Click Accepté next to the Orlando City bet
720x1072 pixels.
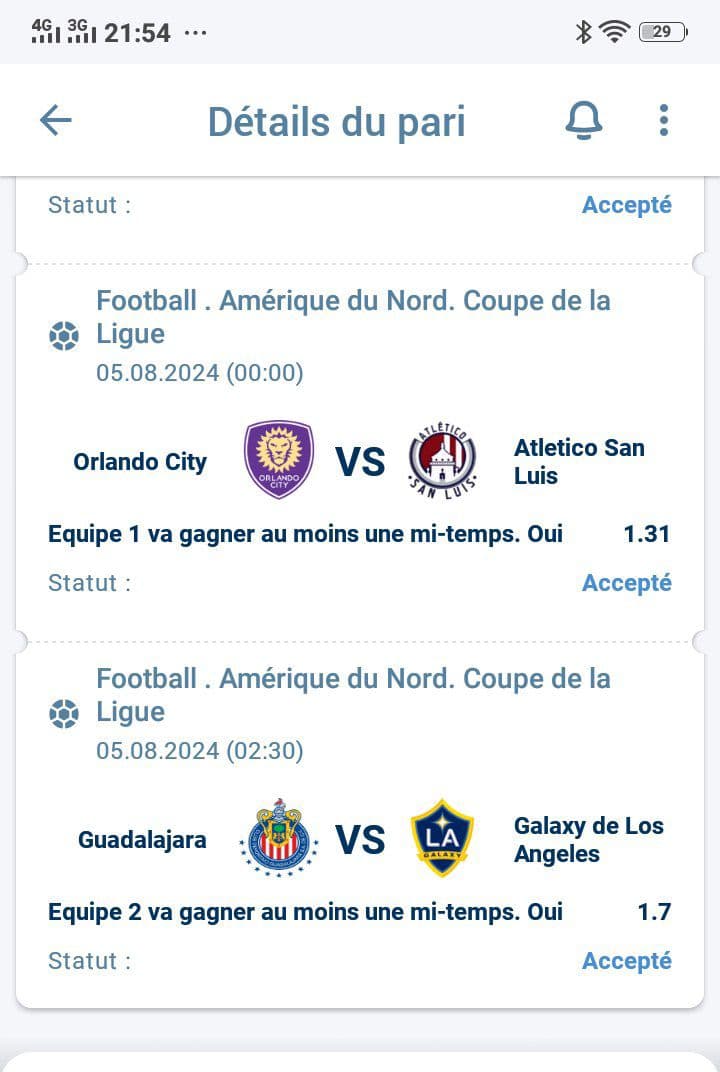(626, 582)
